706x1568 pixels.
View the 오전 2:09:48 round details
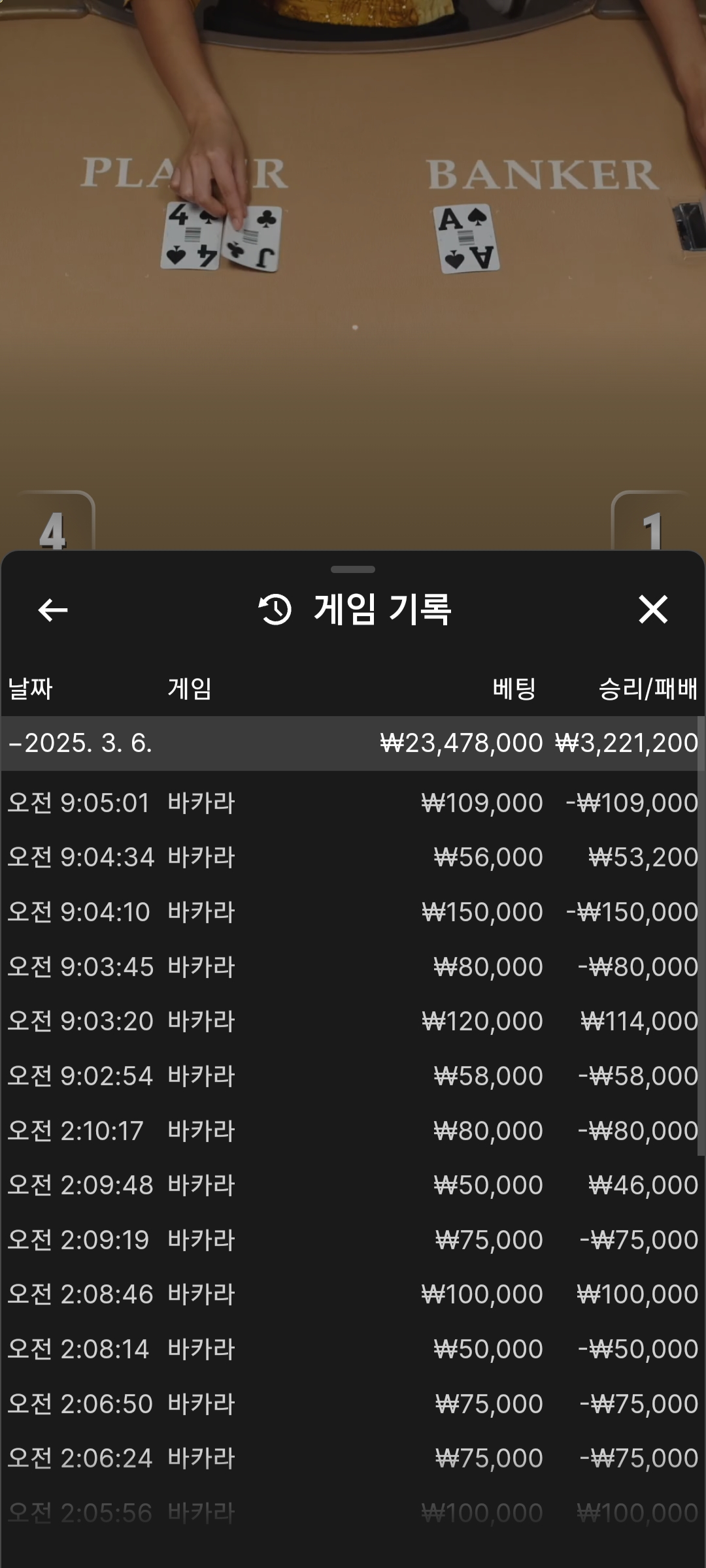(353, 1185)
